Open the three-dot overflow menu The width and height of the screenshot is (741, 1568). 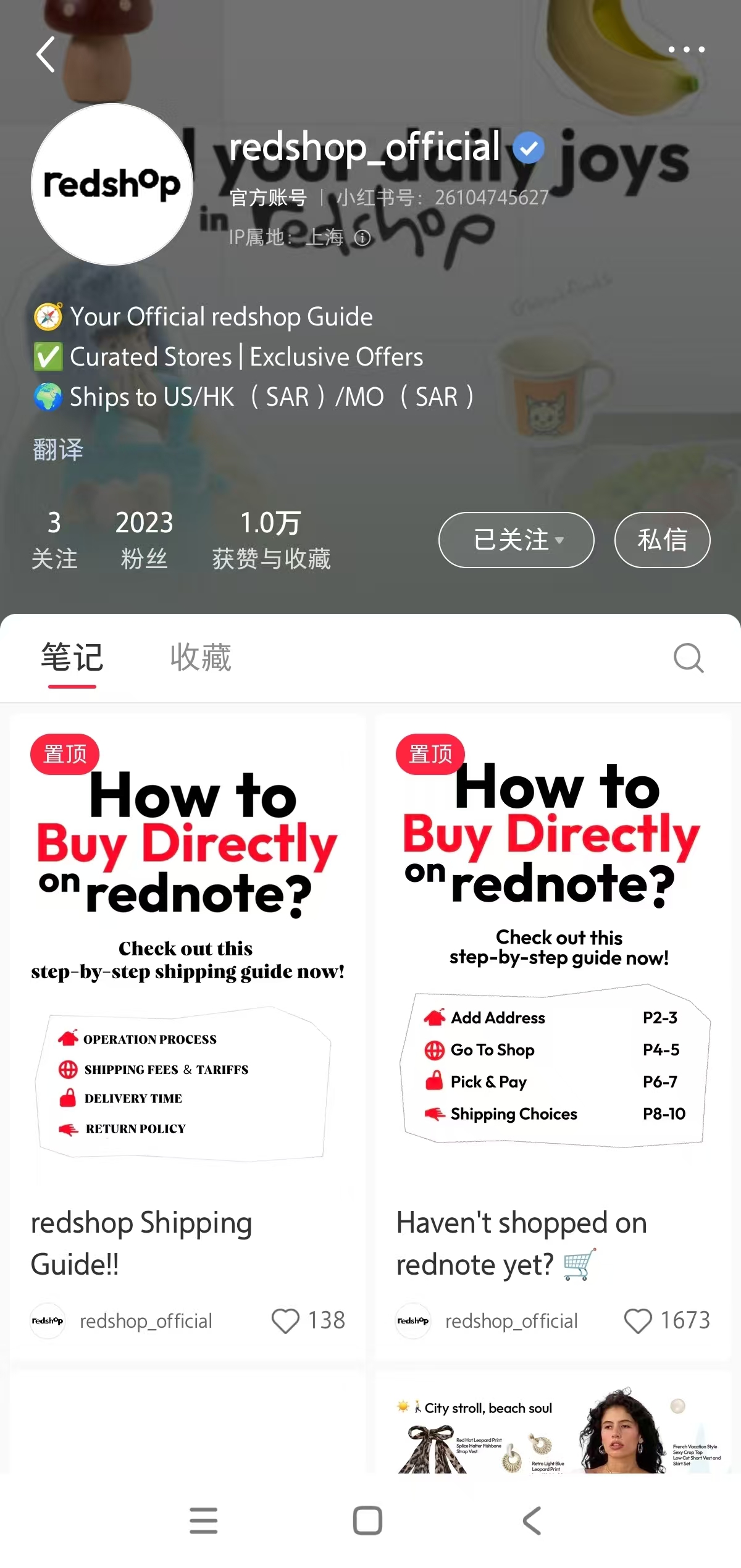point(686,49)
